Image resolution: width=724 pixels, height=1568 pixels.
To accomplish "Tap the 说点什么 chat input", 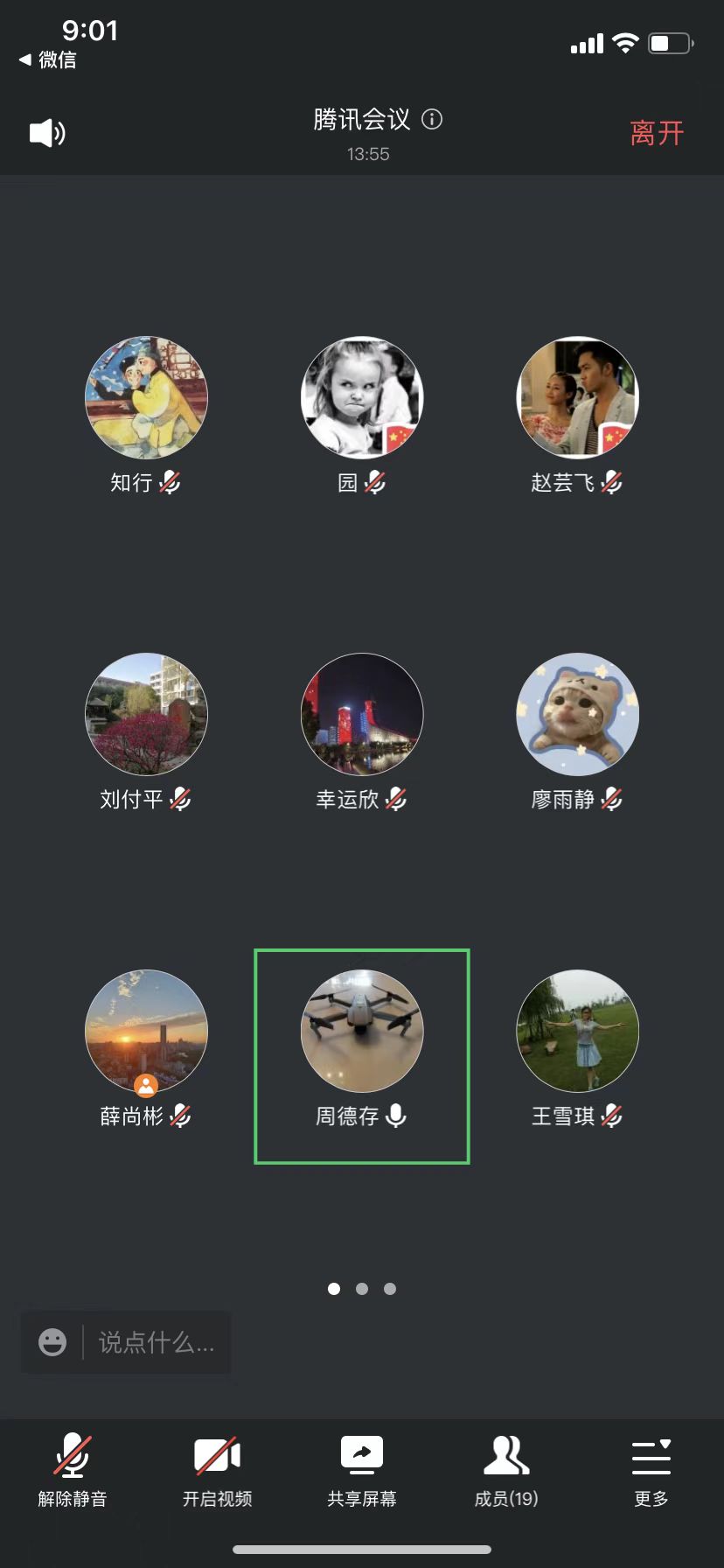I will pyautogui.click(x=156, y=1342).
